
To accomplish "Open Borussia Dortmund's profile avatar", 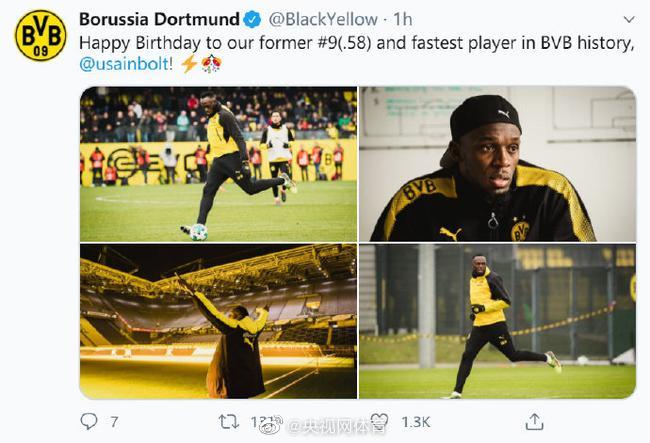I will coord(40,36).
